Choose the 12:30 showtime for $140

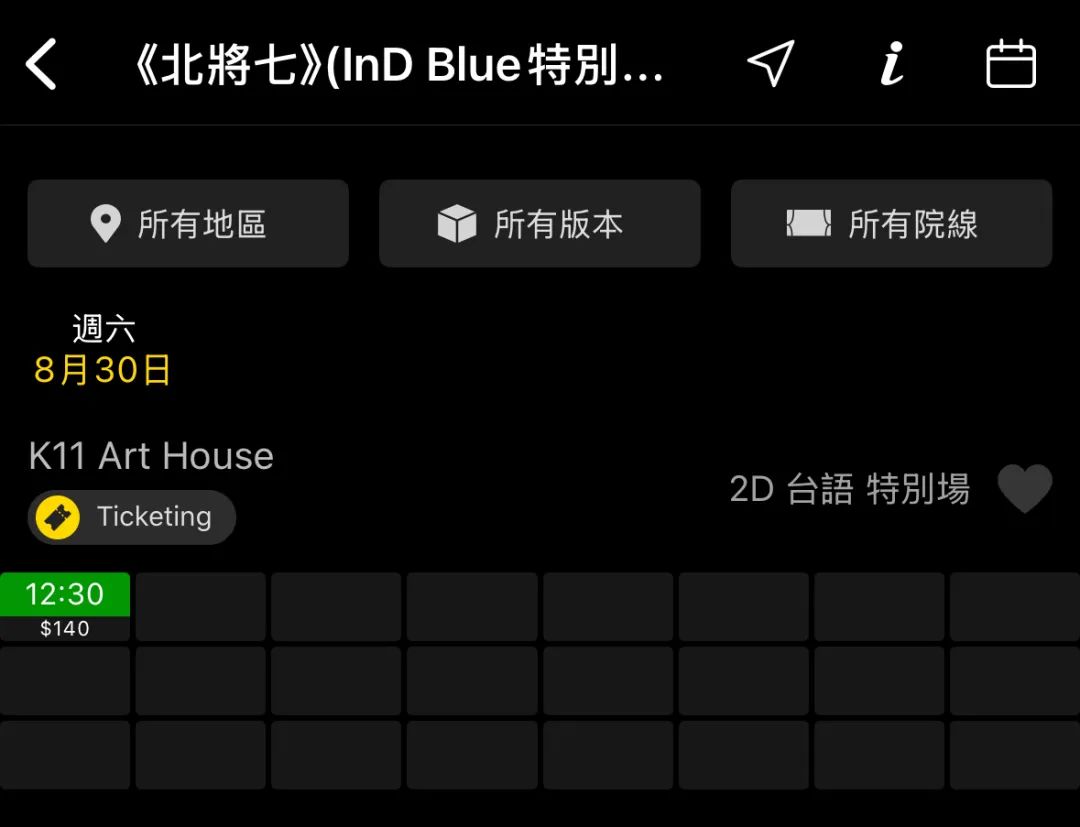[x=65, y=605]
